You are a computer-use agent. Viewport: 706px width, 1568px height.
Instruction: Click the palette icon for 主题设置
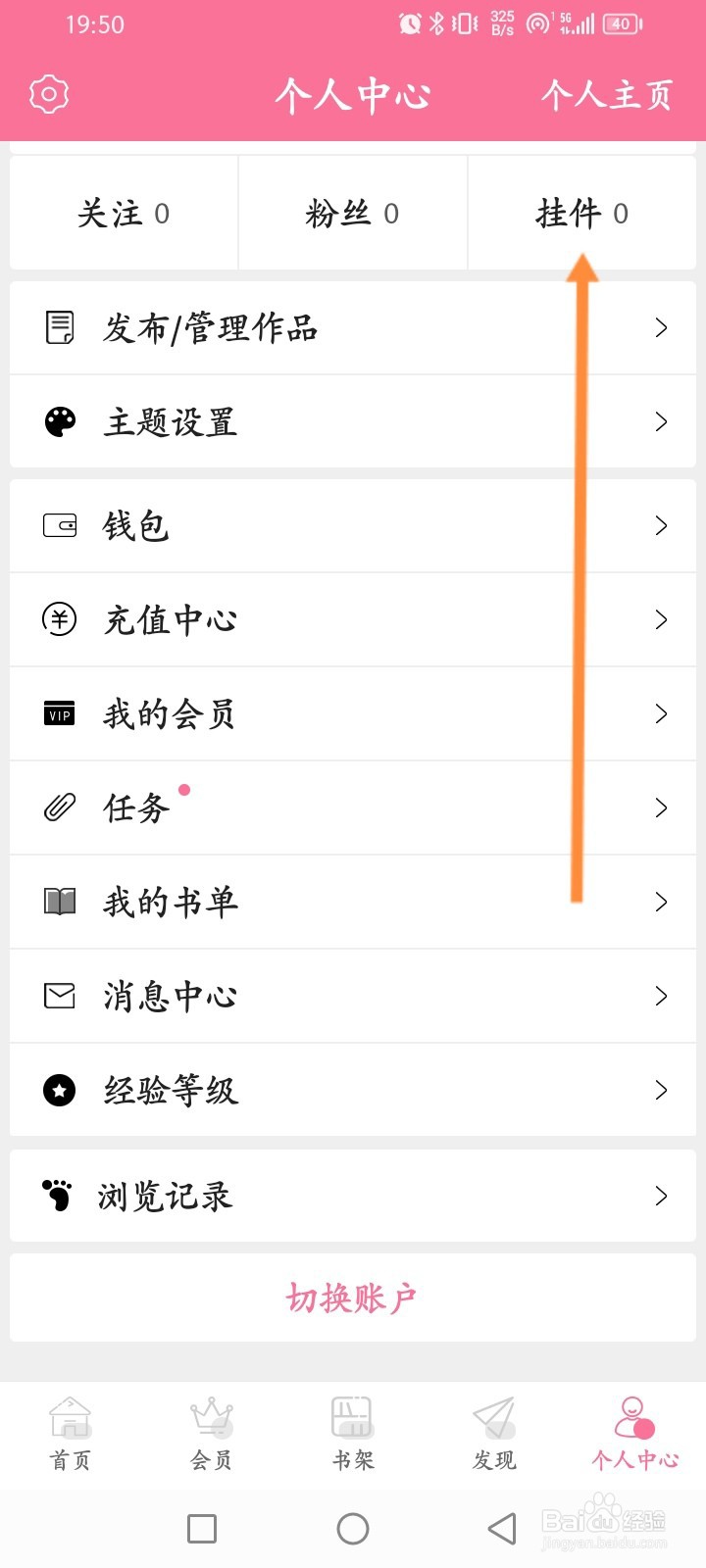click(60, 422)
